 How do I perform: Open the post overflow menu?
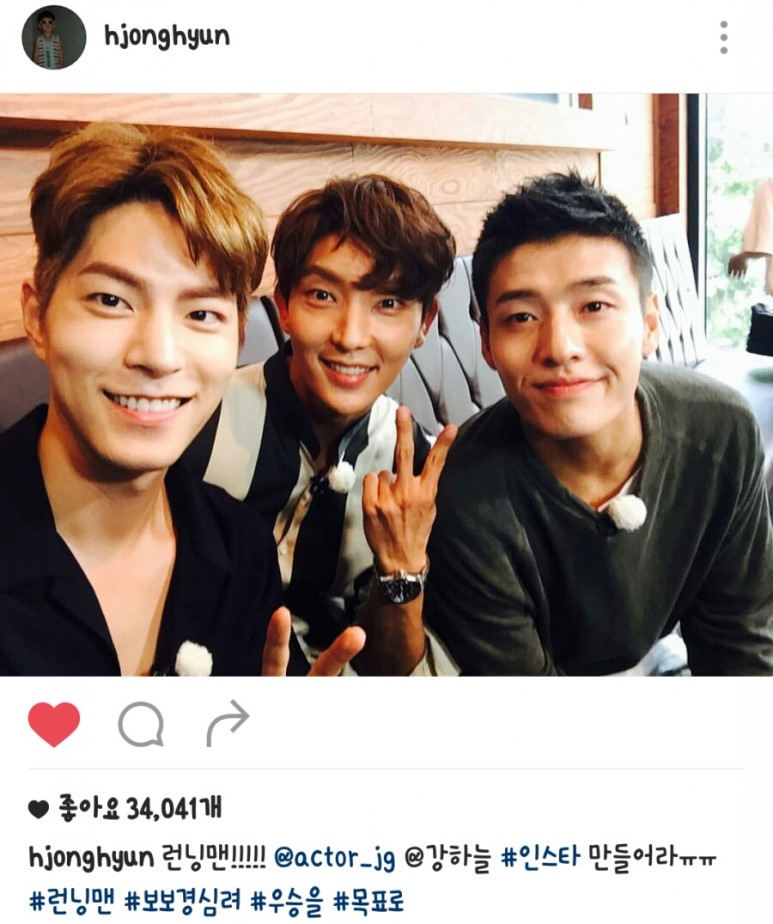tap(723, 38)
